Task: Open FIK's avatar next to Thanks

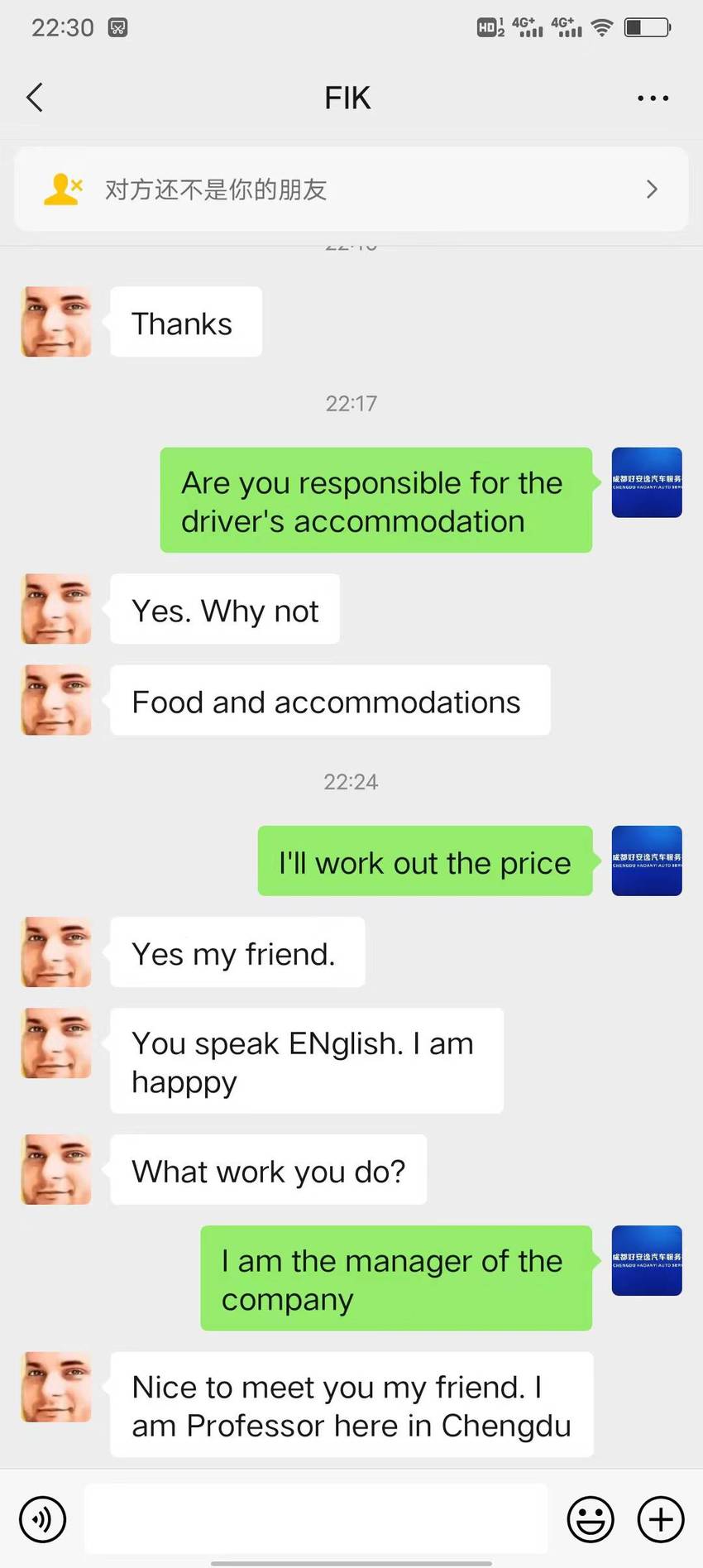Action: [x=56, y=322]
